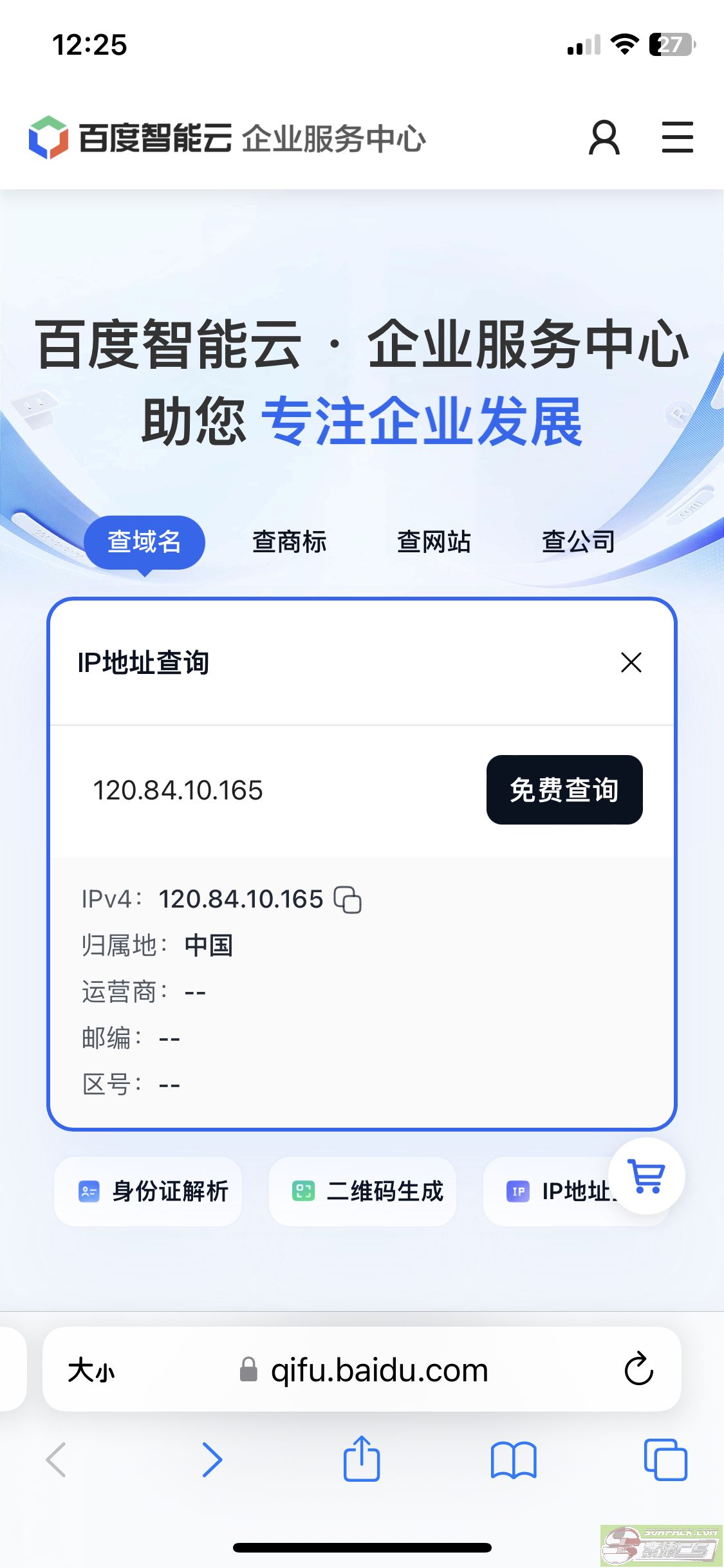Switch to the 查公司 tab

click(x=579, y=542)
